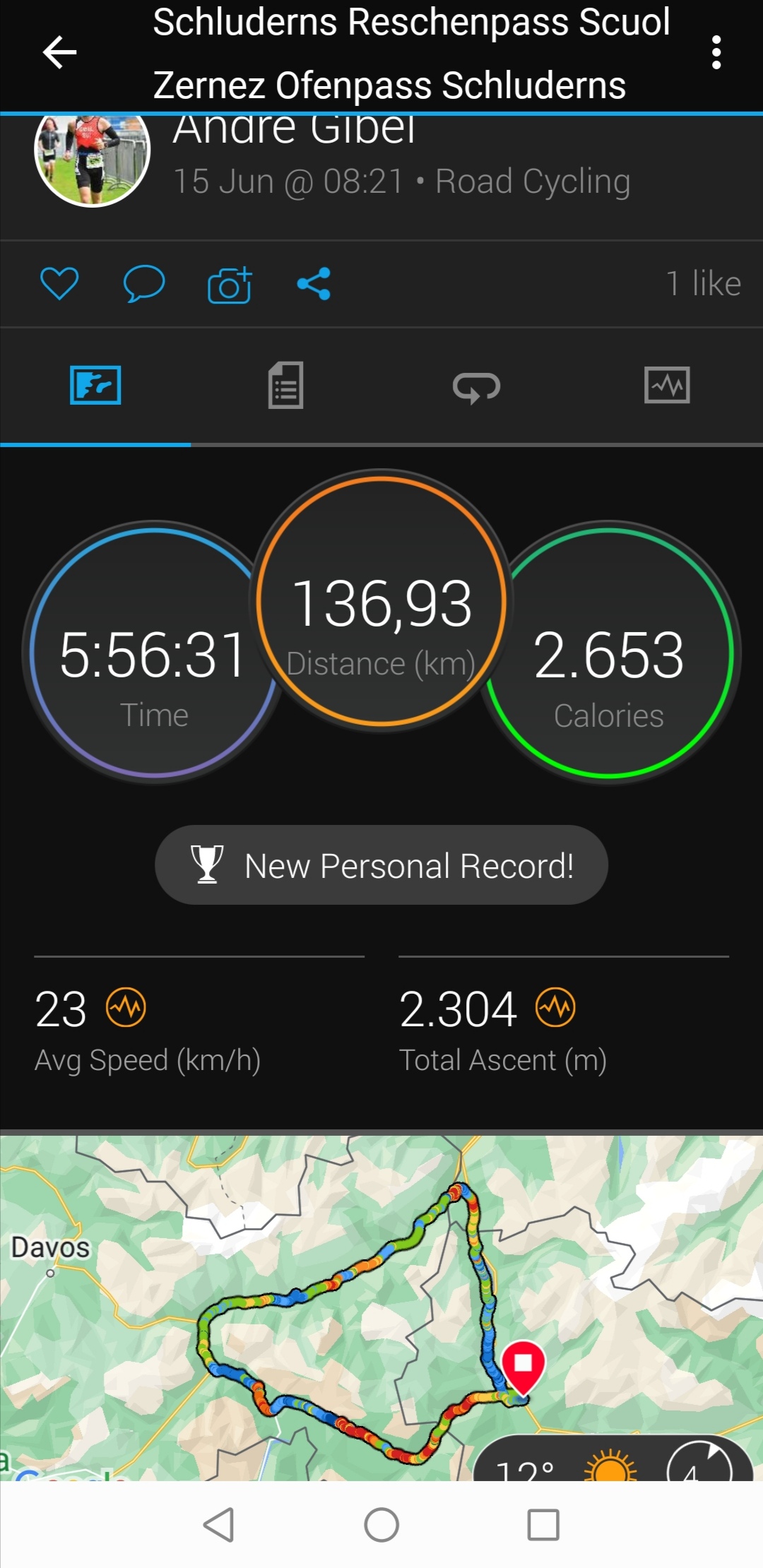Select the overview tab
The image size is (763, 1568).
pyautogui.click(x=95, y=386)
